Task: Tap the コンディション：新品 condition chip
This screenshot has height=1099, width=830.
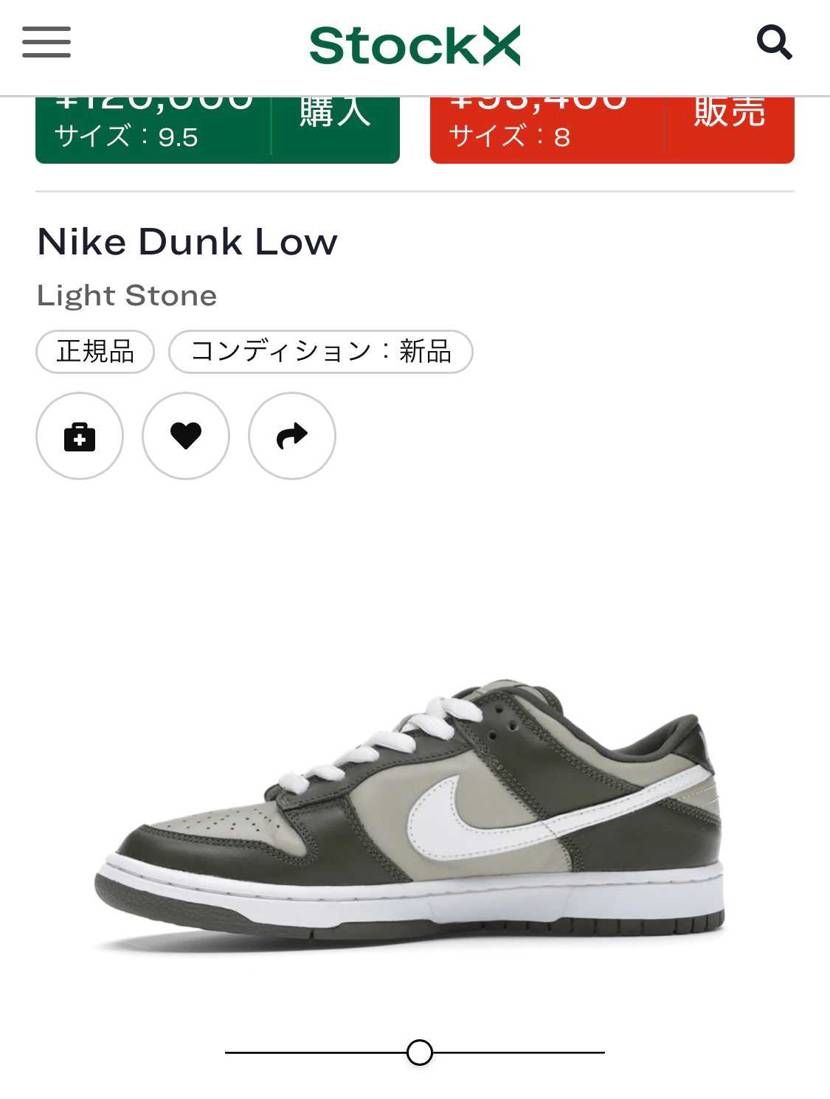Action: pos(320,352)
